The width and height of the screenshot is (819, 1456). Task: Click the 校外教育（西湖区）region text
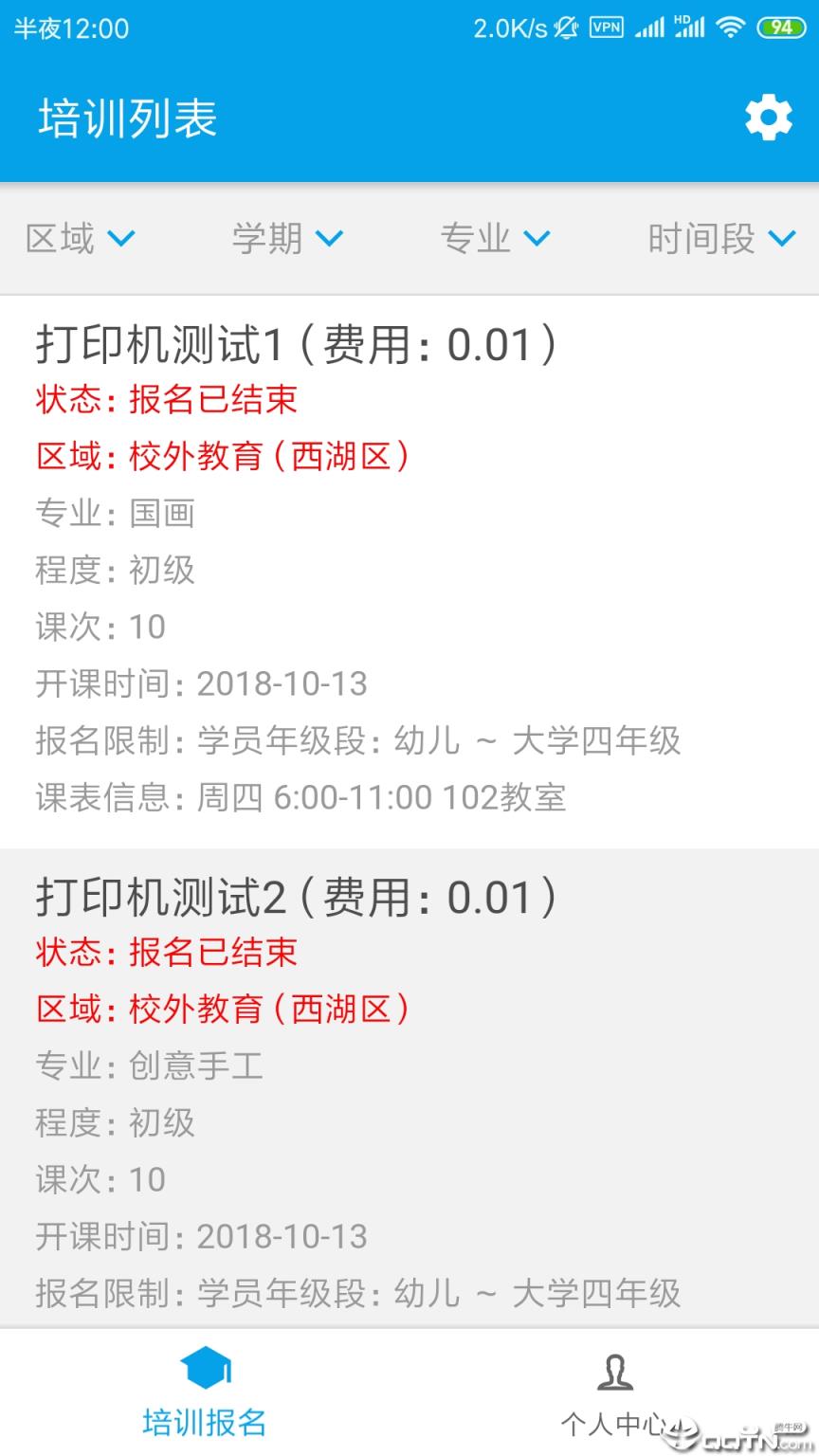269,457
